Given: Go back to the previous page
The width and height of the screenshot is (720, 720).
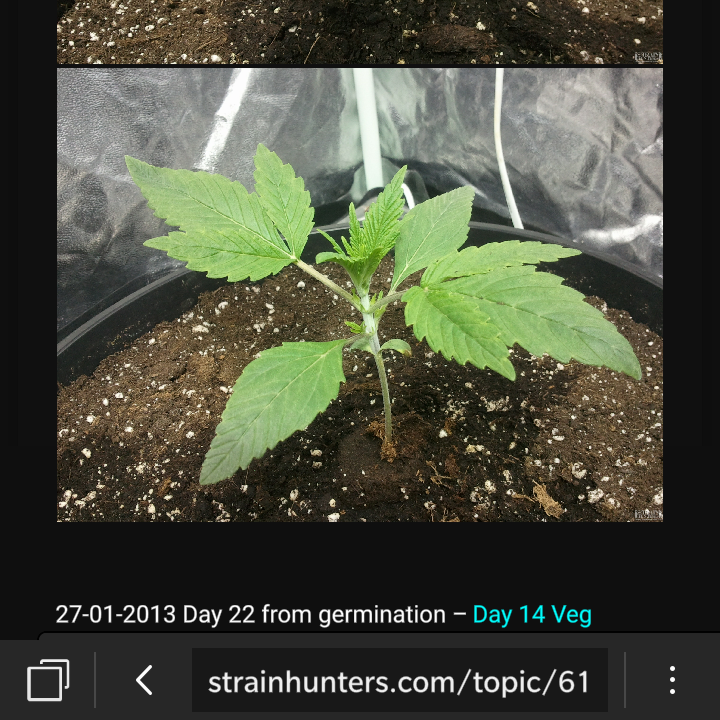Looking at the screenshot, I should click(x=144, y=680).
